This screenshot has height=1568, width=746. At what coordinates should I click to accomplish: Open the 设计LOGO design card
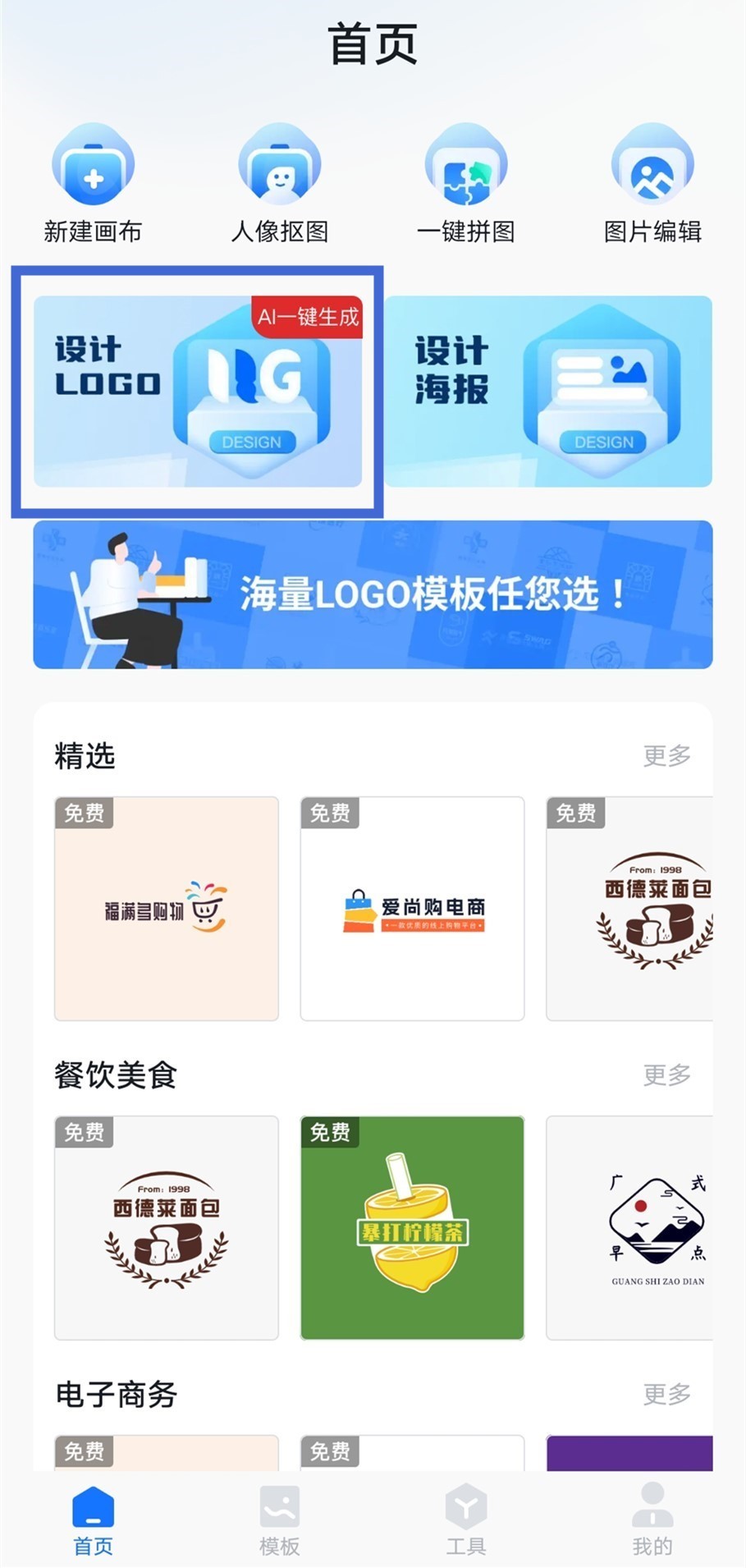(197, 392)
